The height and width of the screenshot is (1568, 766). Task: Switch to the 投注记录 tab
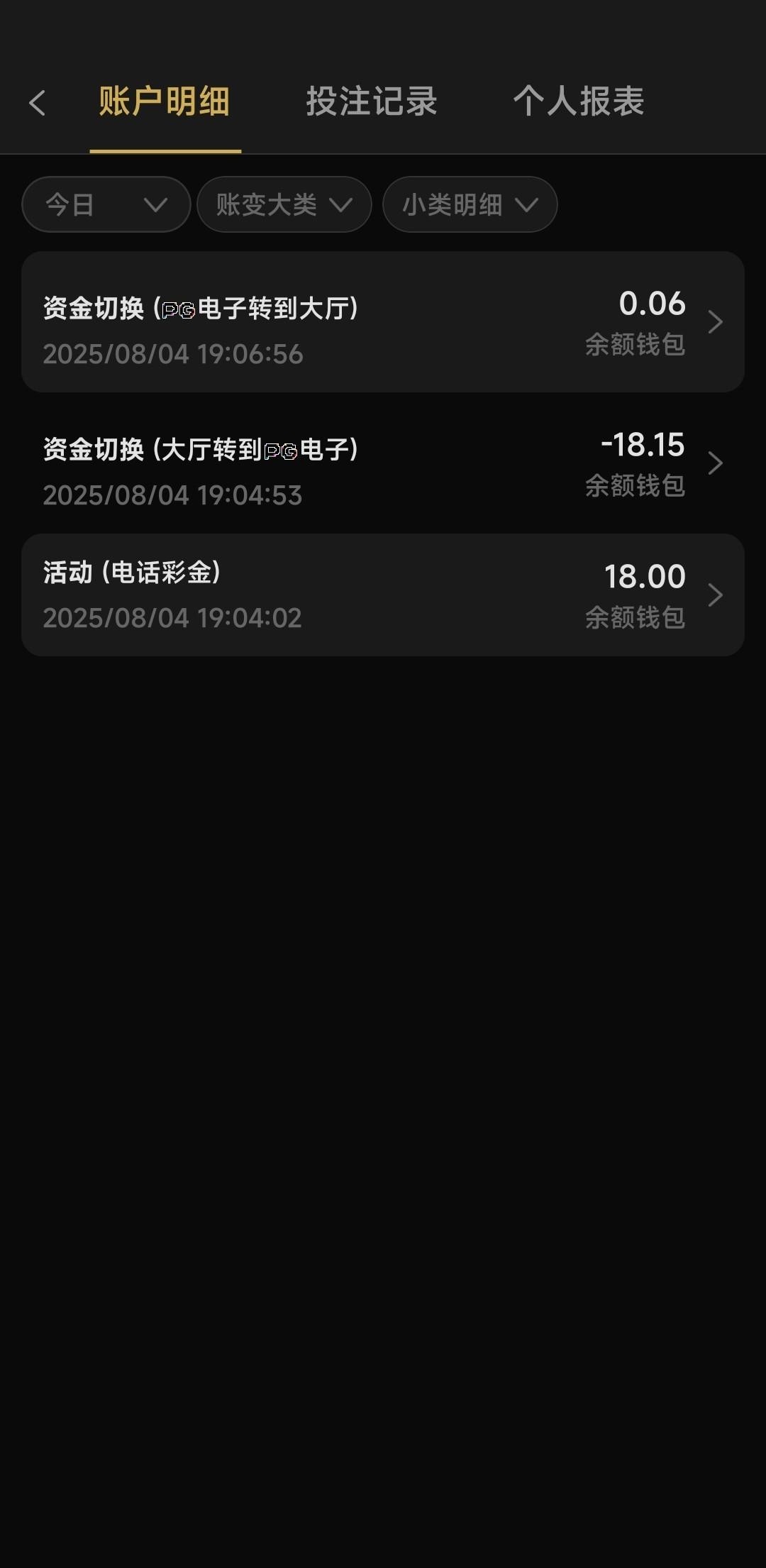point(371,101)
